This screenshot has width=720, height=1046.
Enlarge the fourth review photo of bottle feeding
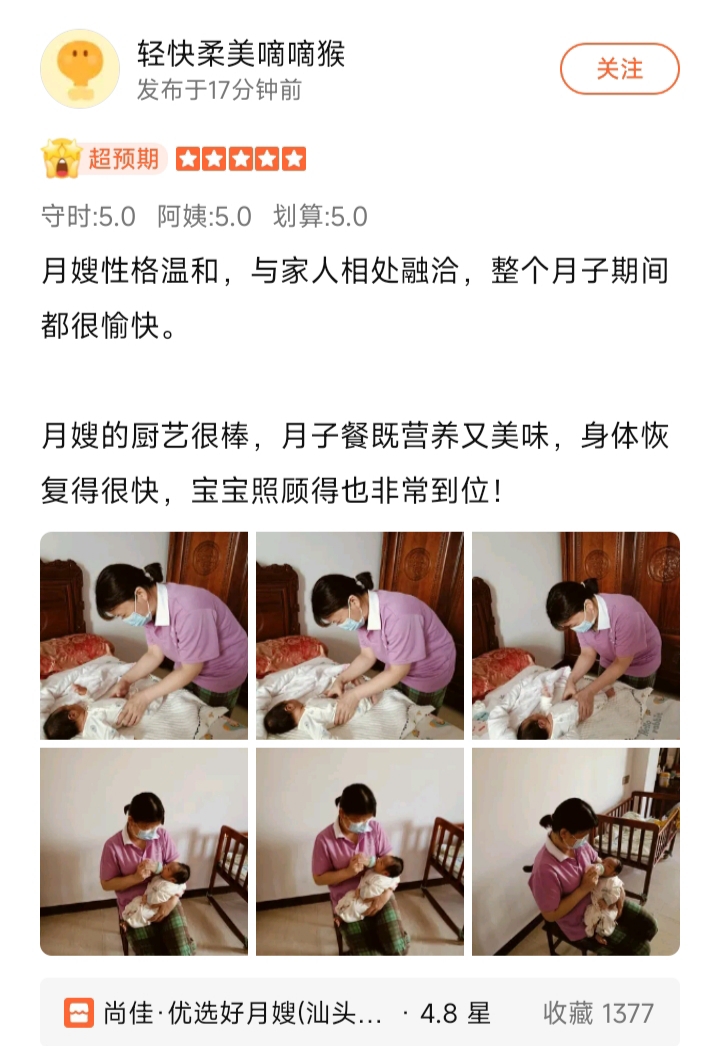point(144,852)
